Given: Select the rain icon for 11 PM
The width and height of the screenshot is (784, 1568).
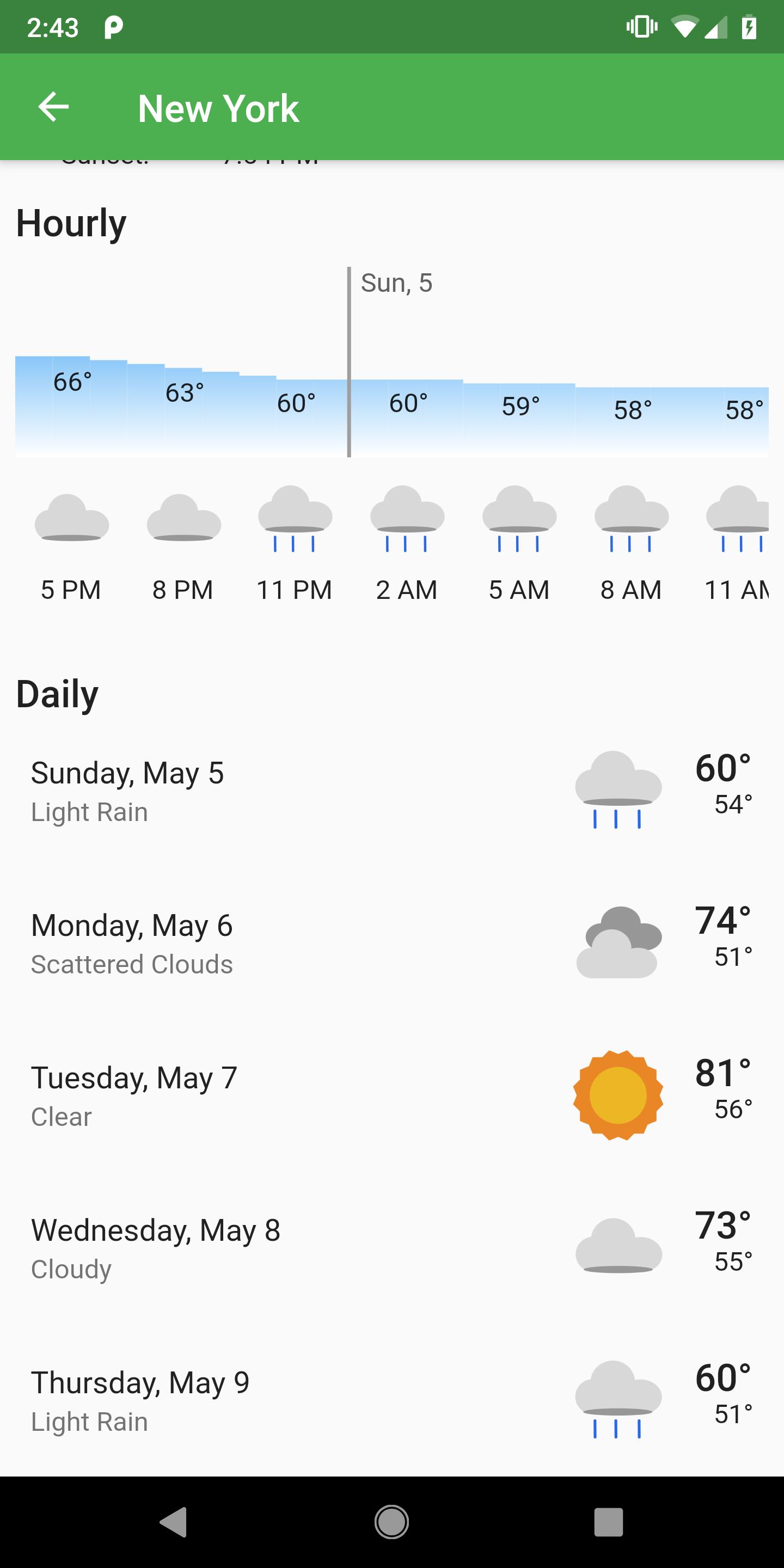Looking at the screenshot, I should (x=294, y=523).
